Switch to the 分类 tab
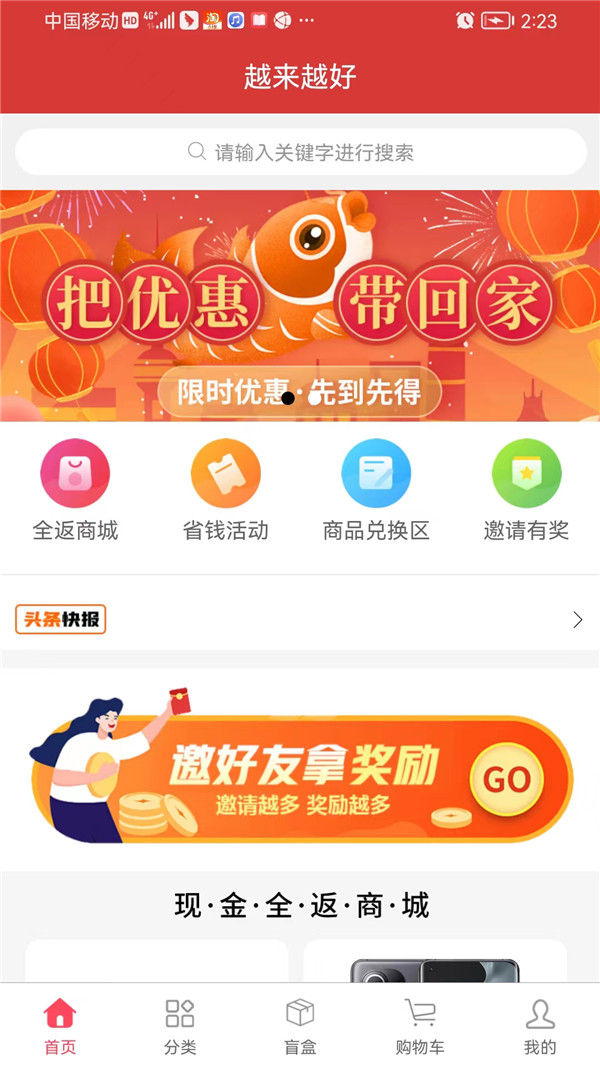Image resolution: width=600 pixels, height=1066 pixels. (x=180, y=1026)
